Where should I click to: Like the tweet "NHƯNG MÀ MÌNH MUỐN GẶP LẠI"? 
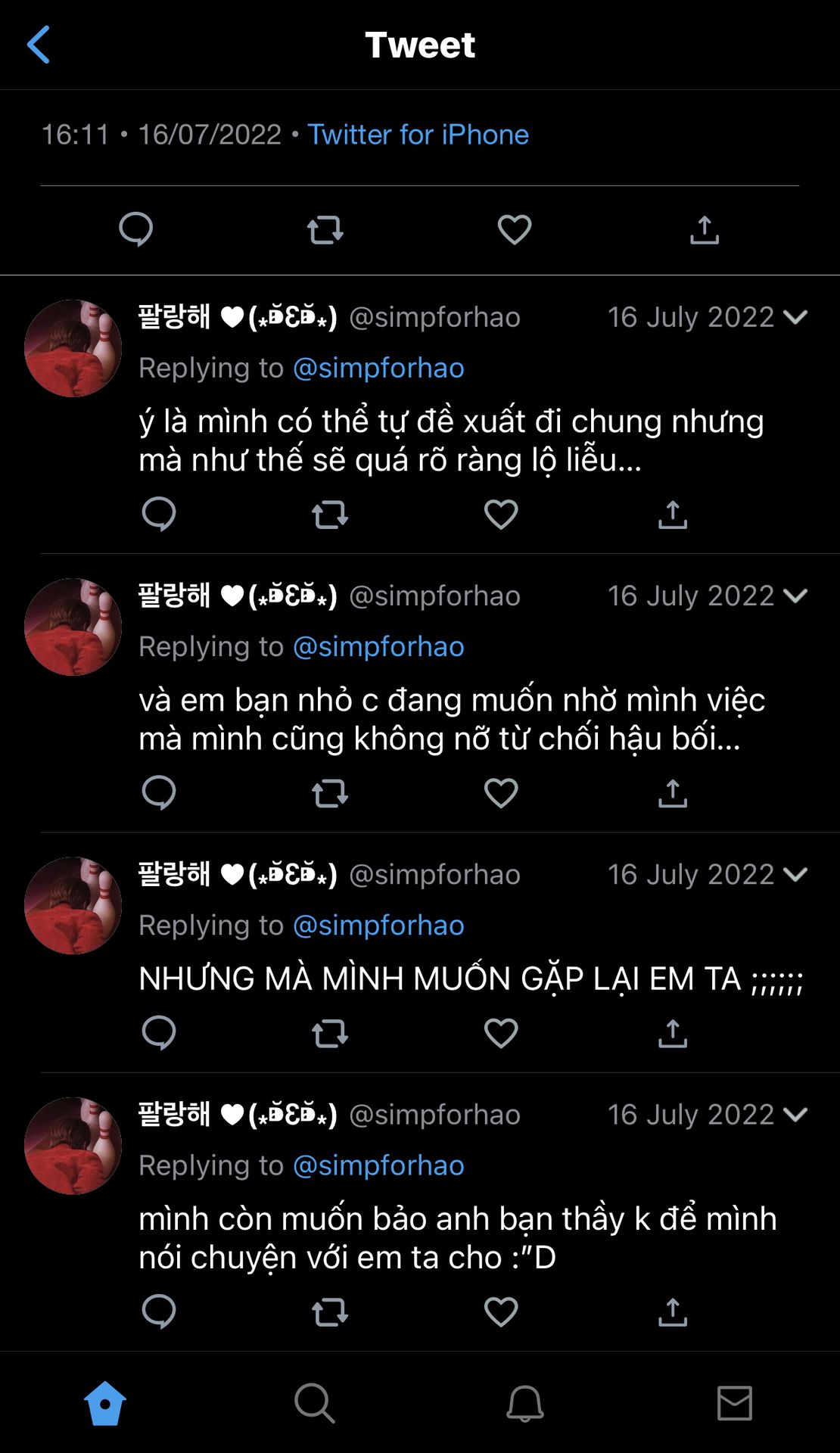(x=501, y=1033)
